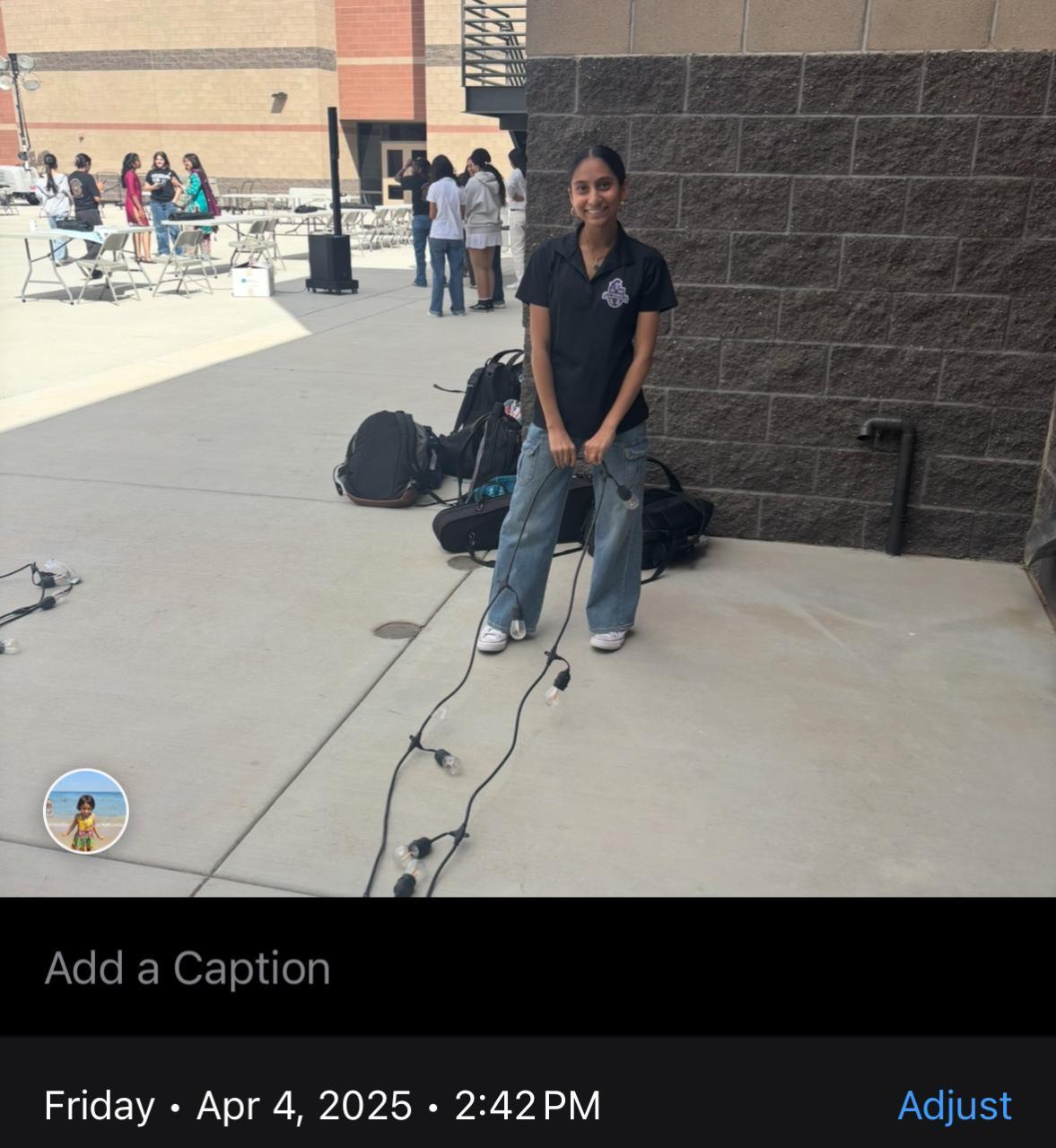Open the circular profile thumbnail on the photo
This screenshot has height=1148, width=1056.
click(x=86, y=812)
